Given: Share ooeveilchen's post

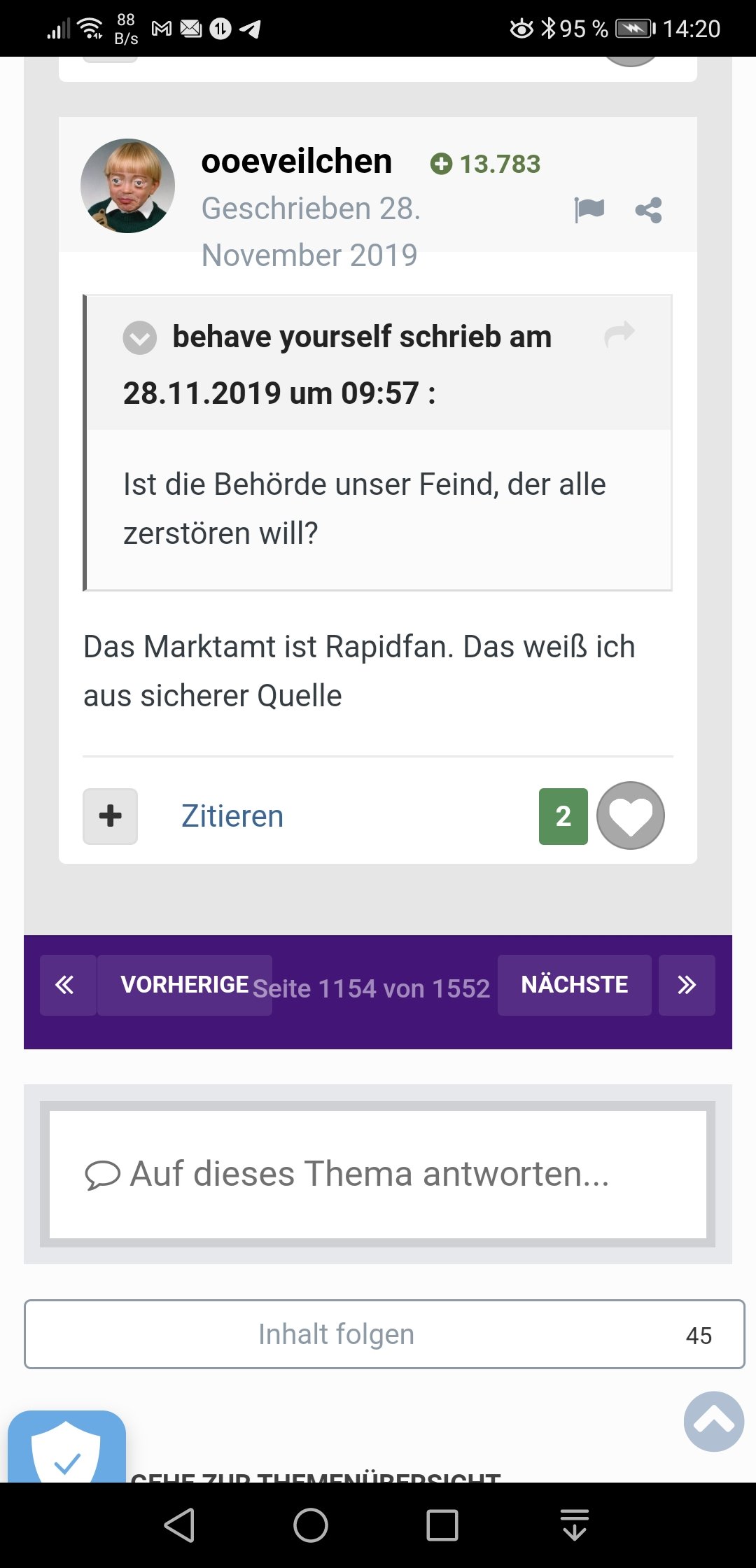Looking at the screenshot, I should click(648, 210).
